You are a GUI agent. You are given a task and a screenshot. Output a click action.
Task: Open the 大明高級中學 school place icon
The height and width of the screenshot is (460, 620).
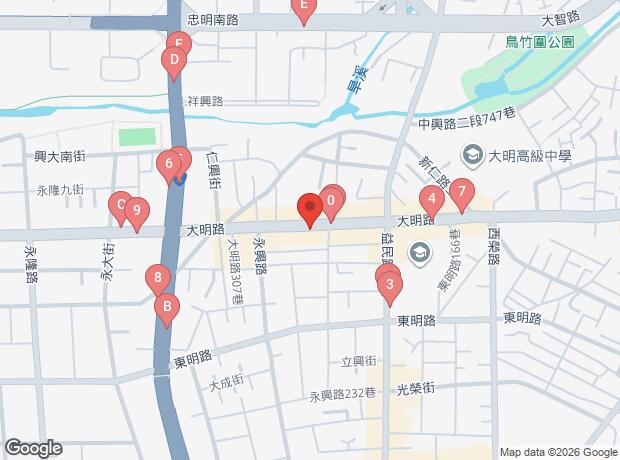point(471,155)
